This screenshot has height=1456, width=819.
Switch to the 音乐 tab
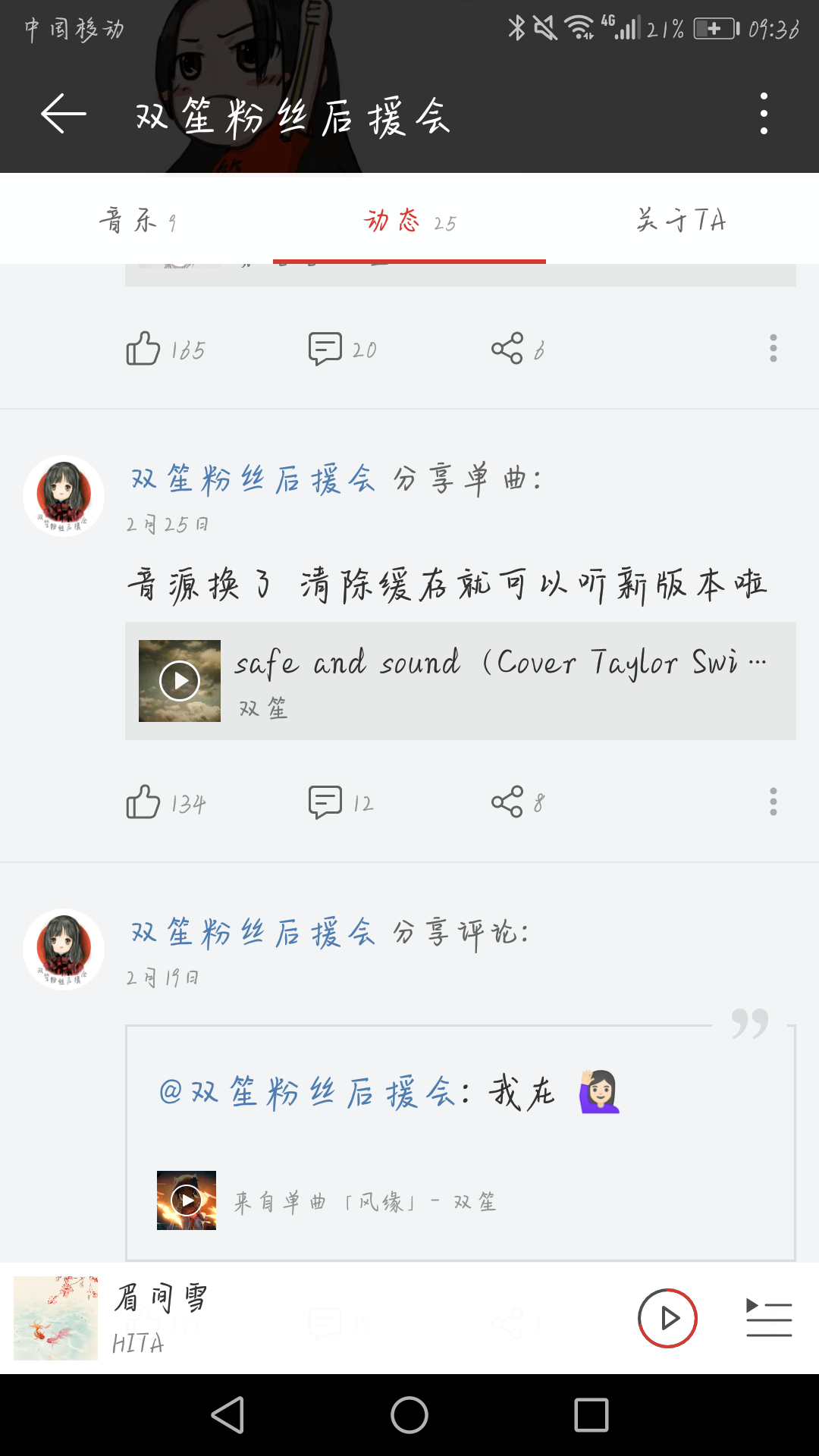(x=136, y=221)
